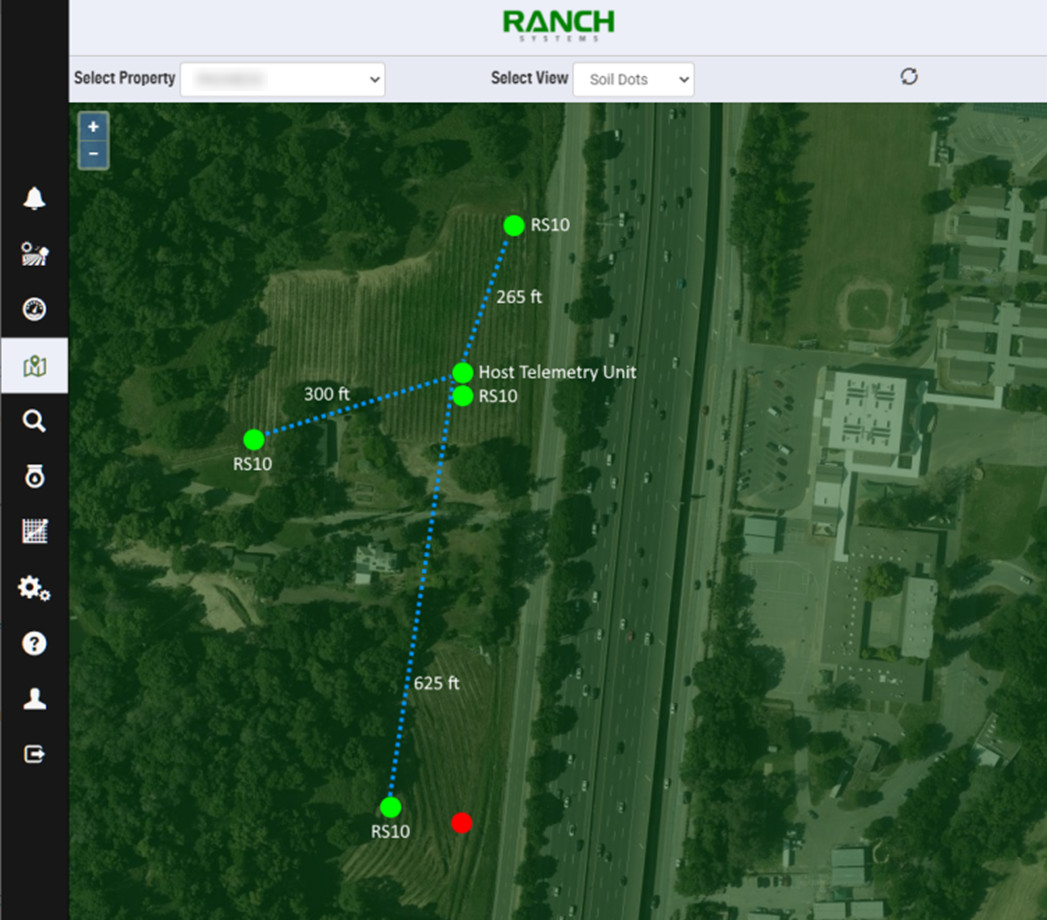Screen dimensions: 1047x920
Task: Select the RS10 dot near 265 ft
Action: (x=514, y=226)
